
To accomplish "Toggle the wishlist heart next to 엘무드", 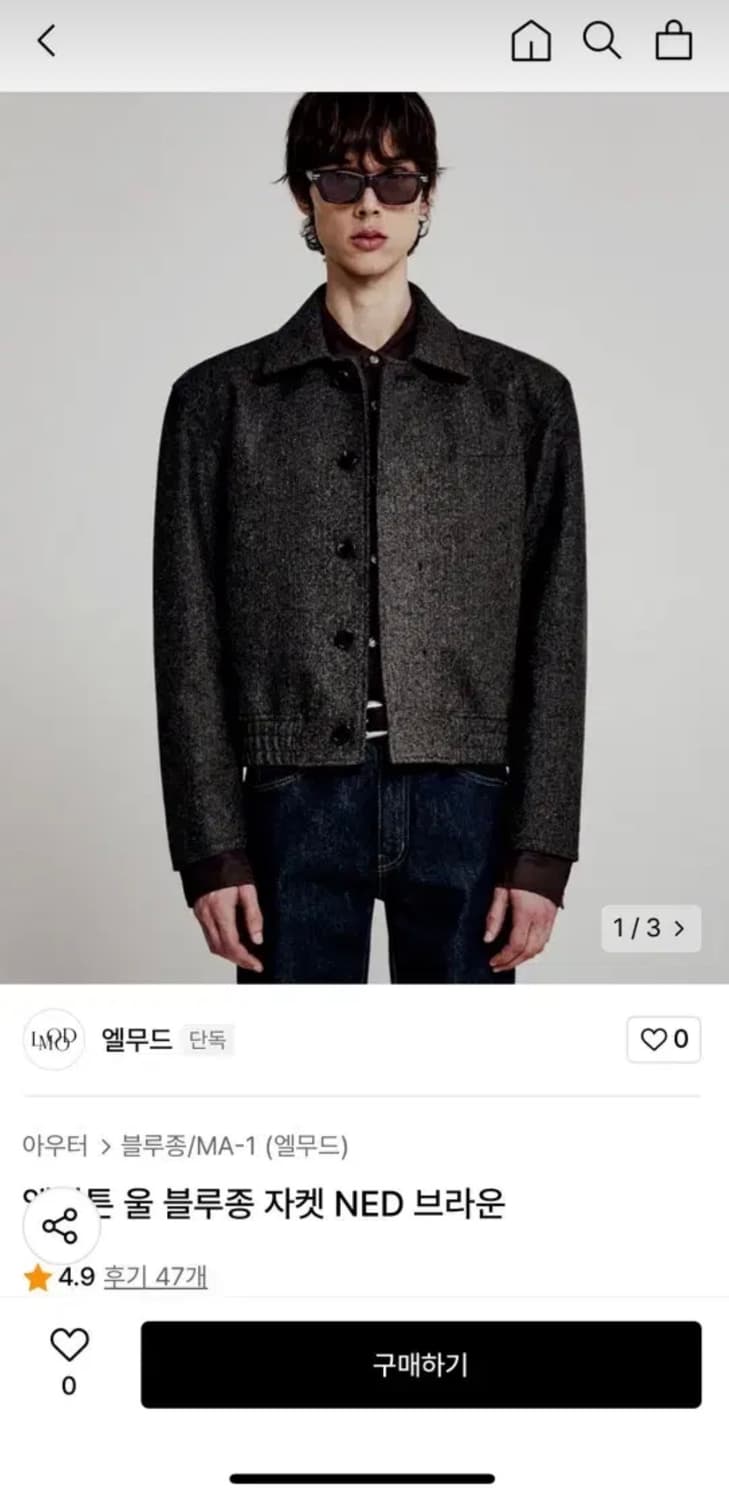I will click(662, 1040).
